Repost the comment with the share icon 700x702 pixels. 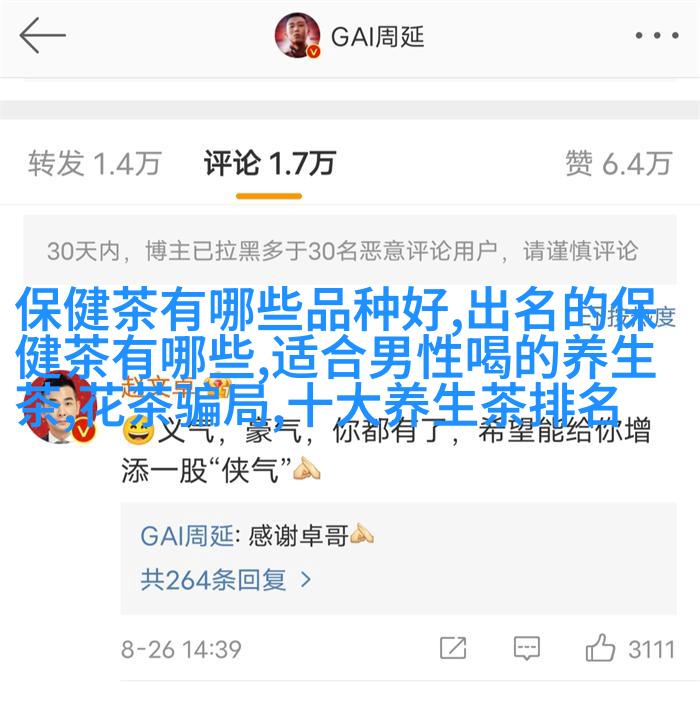coord(452,648)
